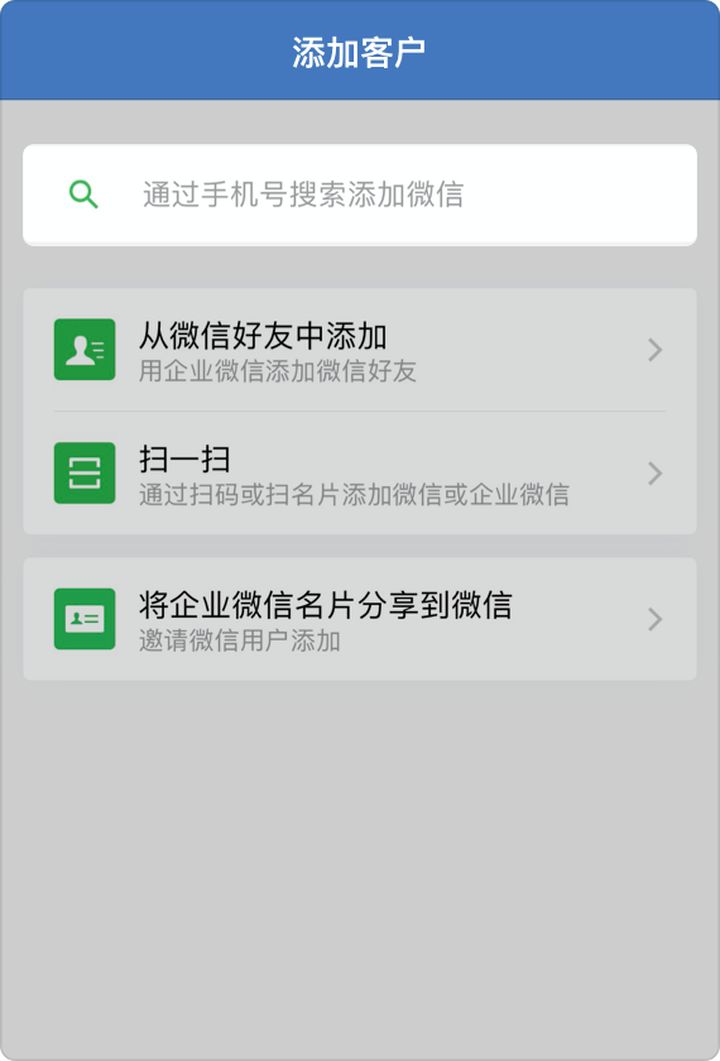This screenshot has height=1061, width=720.
Task: Choose 将企业微信名片分享到微信
Action: [360, 619]
